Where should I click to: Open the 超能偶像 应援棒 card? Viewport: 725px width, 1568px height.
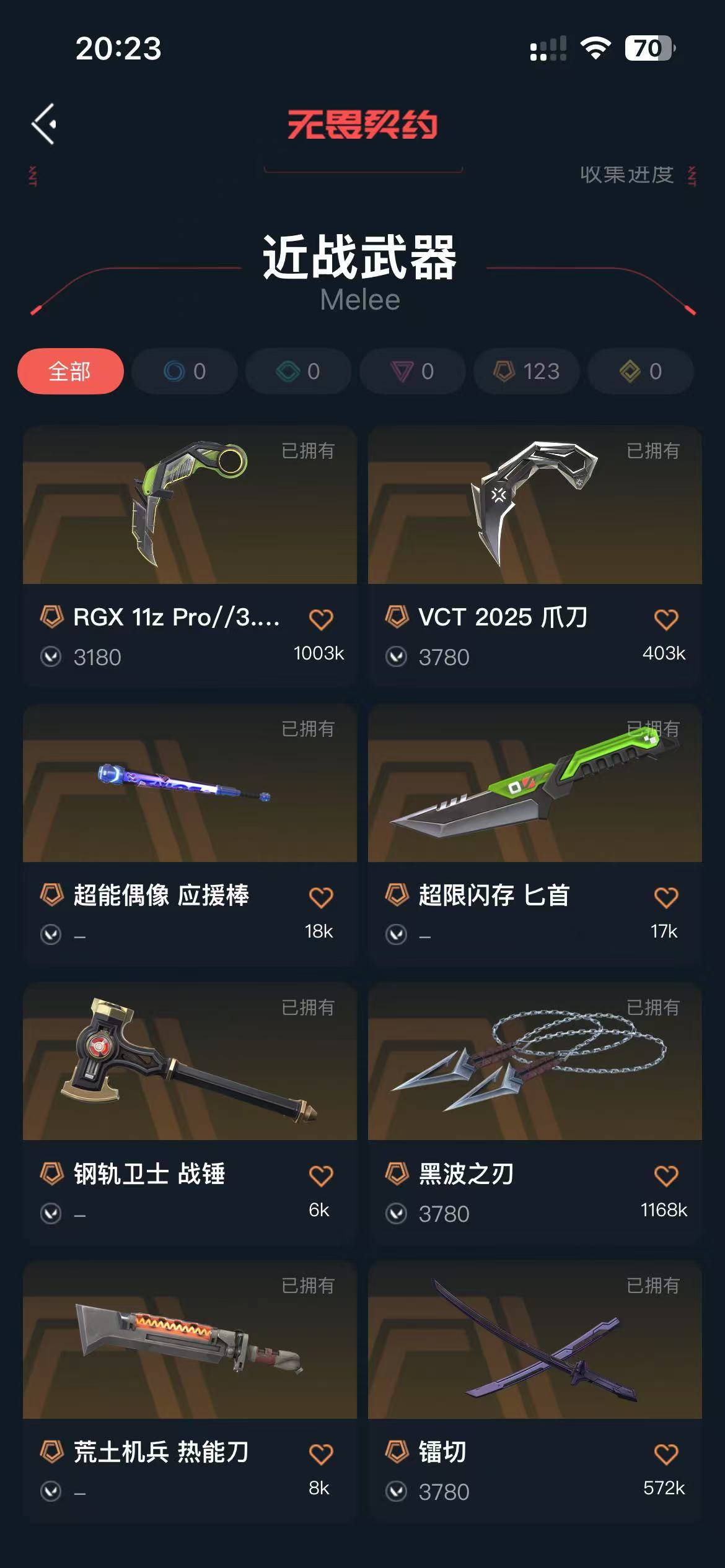tap(190, 783)
